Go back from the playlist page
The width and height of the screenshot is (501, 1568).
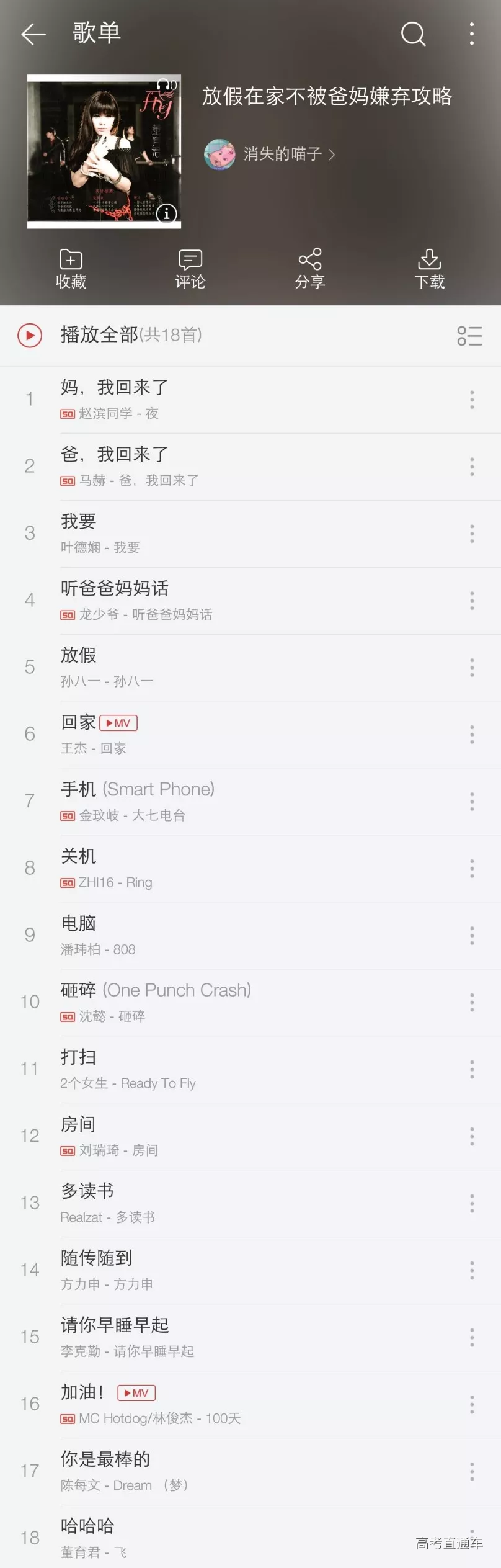pos(33,34)
